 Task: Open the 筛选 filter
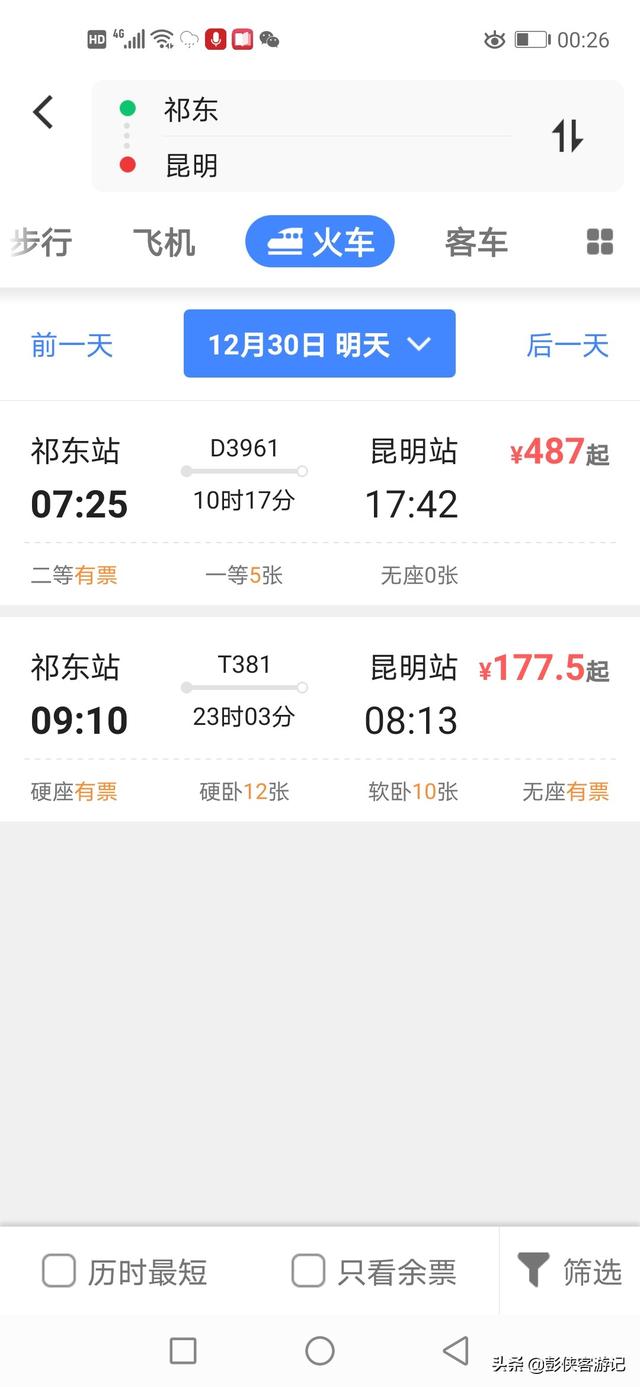coord(570,1271)
